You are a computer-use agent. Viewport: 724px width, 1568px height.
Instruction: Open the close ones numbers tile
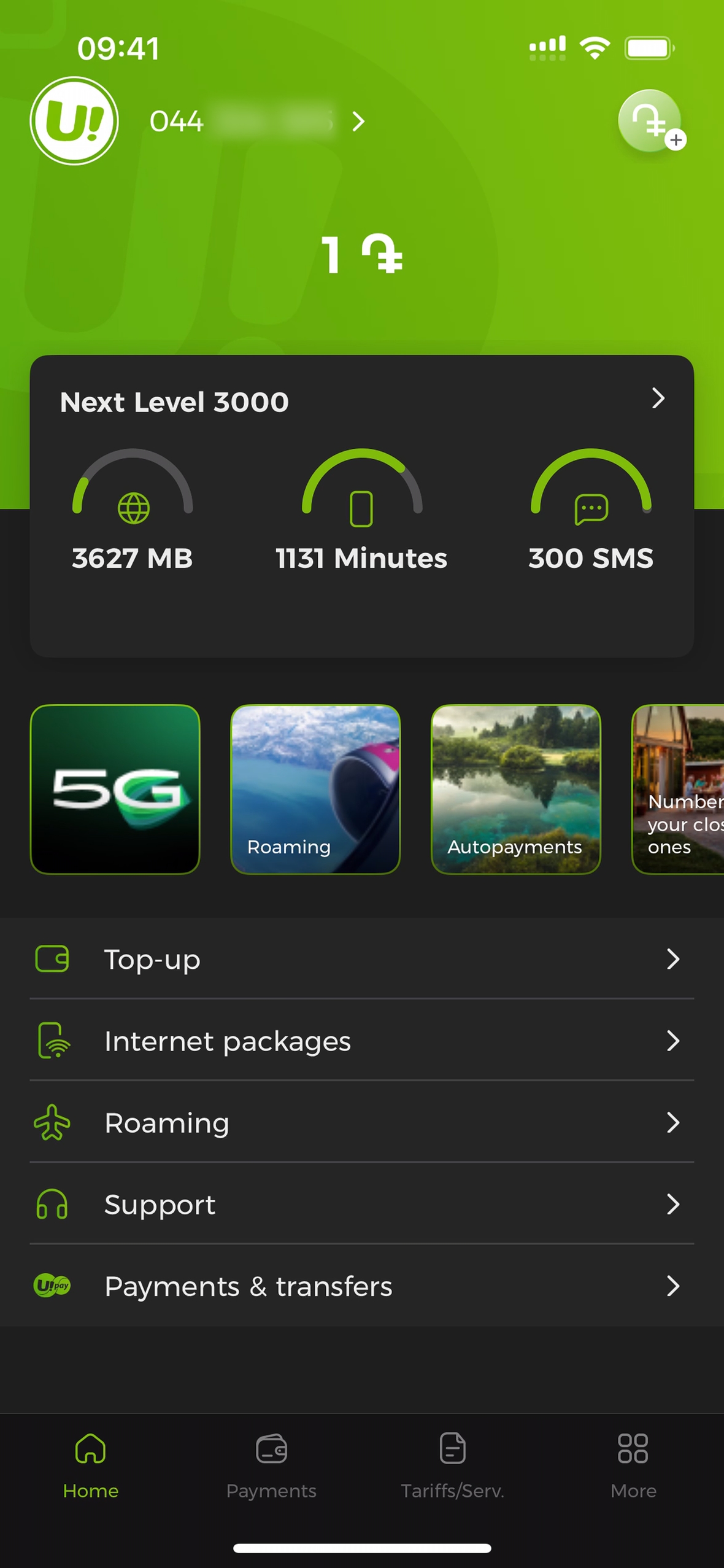pyautogui.click(x=679, y=789)
